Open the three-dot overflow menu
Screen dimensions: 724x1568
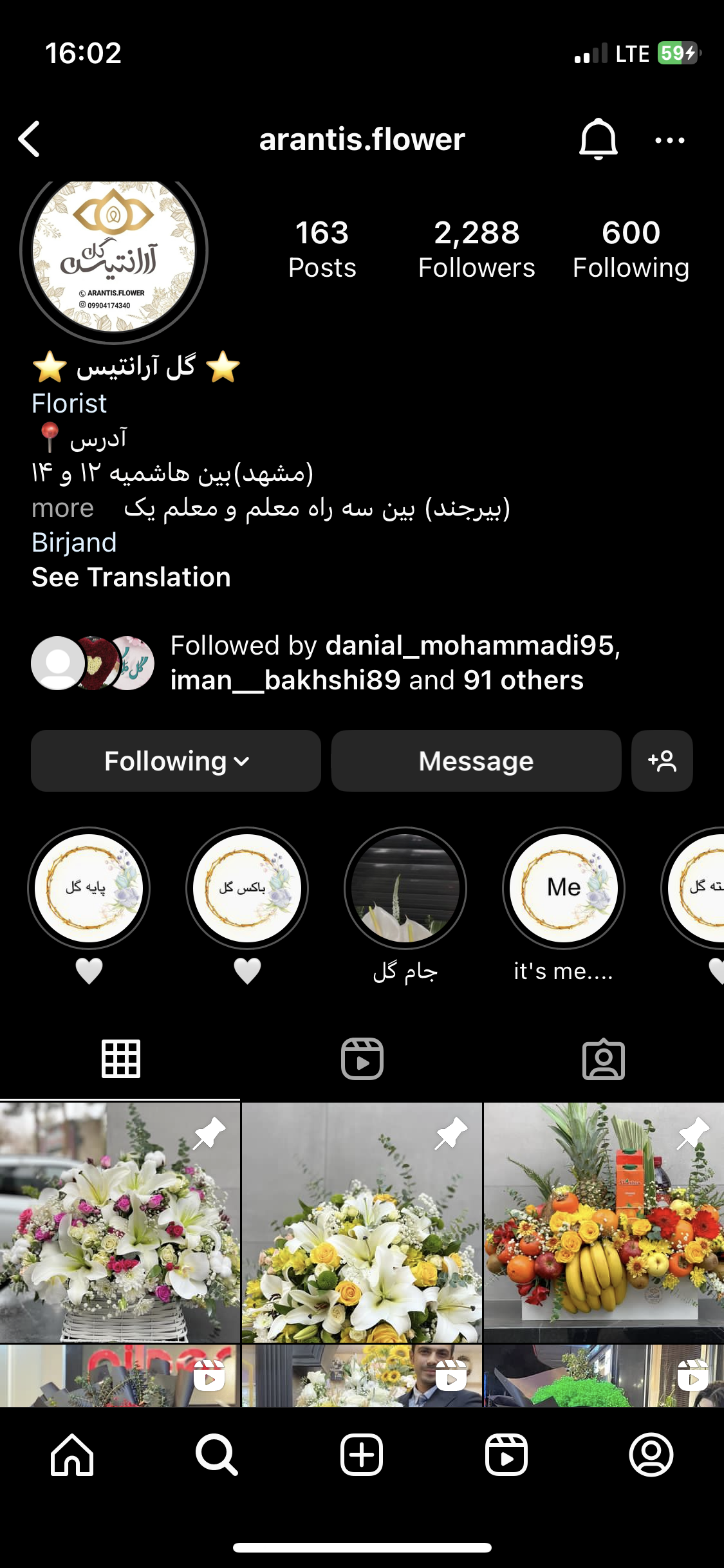(669, 140)
